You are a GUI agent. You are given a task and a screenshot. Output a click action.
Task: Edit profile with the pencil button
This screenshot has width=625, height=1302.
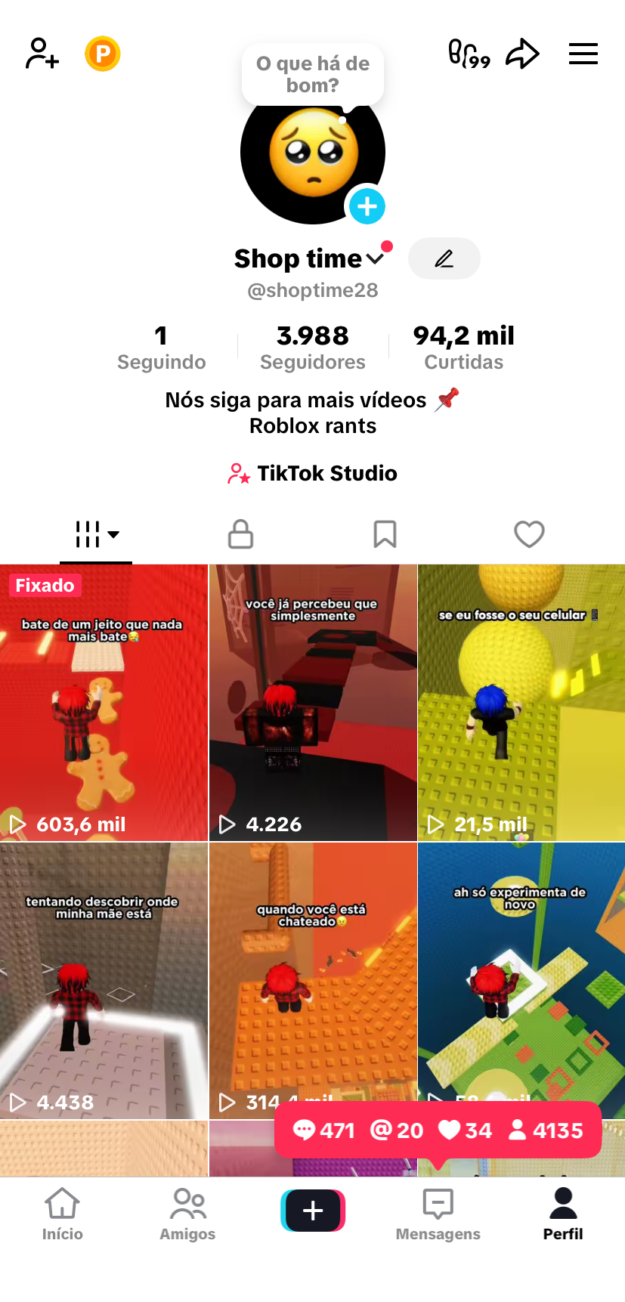point(444,259)
